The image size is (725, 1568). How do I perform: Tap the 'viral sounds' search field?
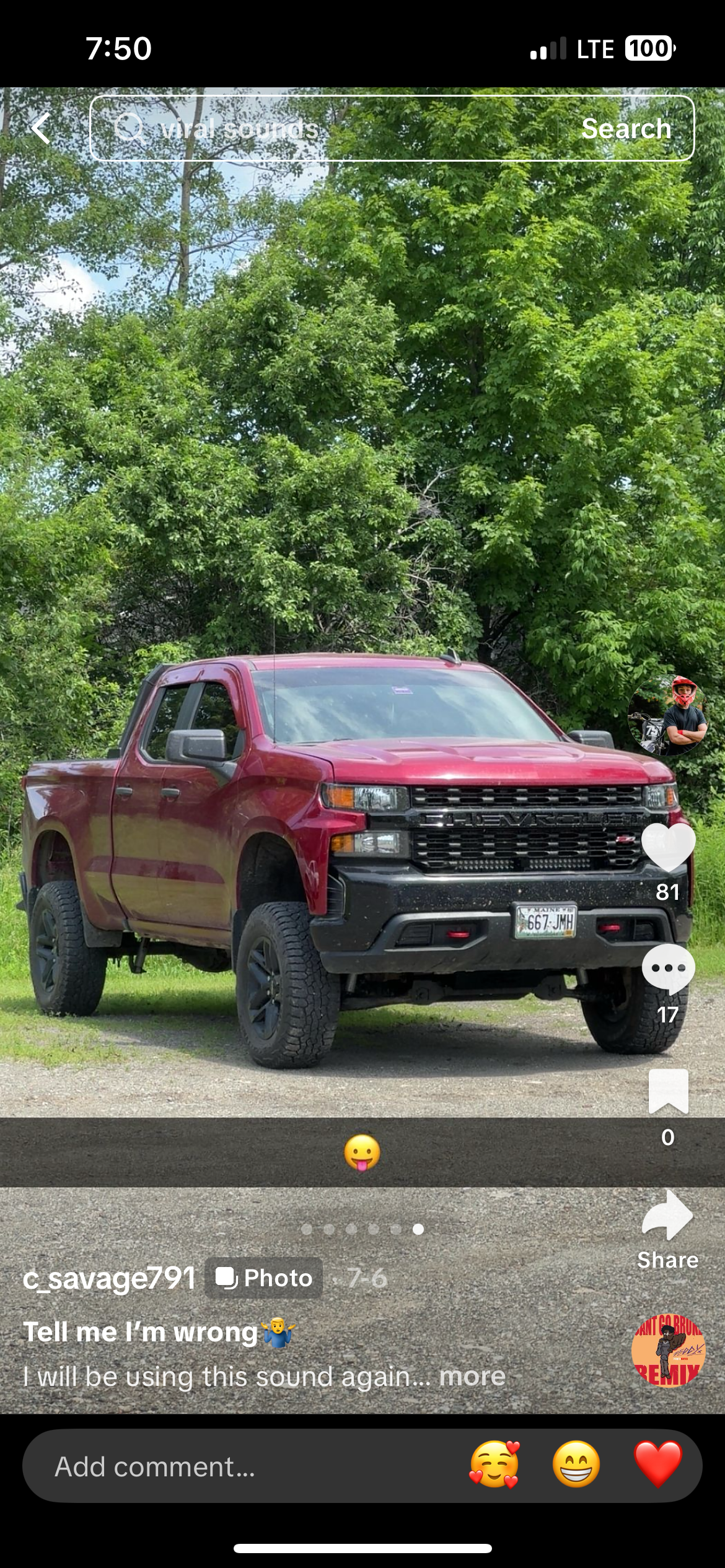pos(322,129)
